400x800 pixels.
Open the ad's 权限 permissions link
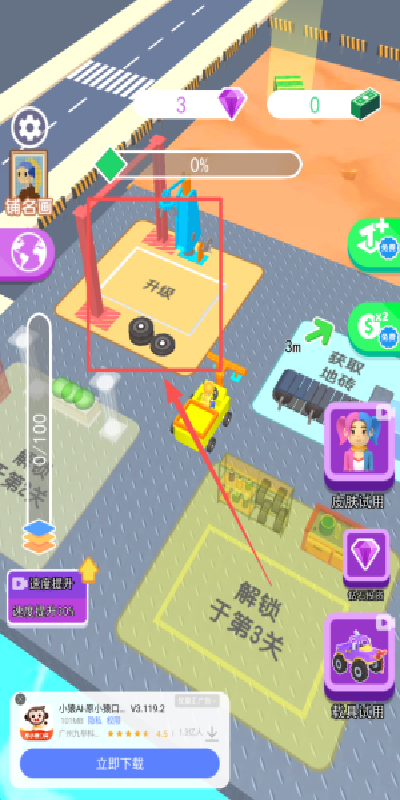[x=114, y=720]
